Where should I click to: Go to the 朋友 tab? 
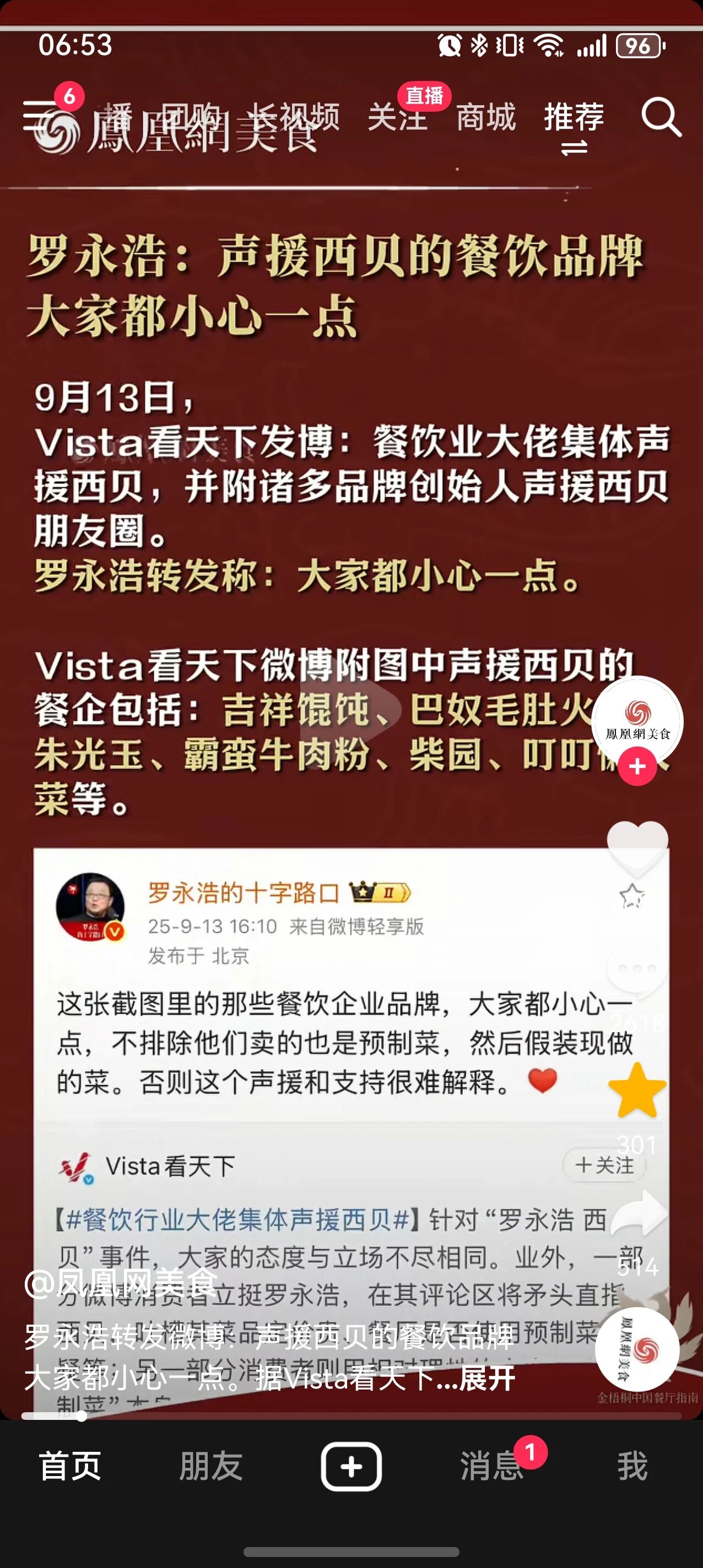(211, 1466)
